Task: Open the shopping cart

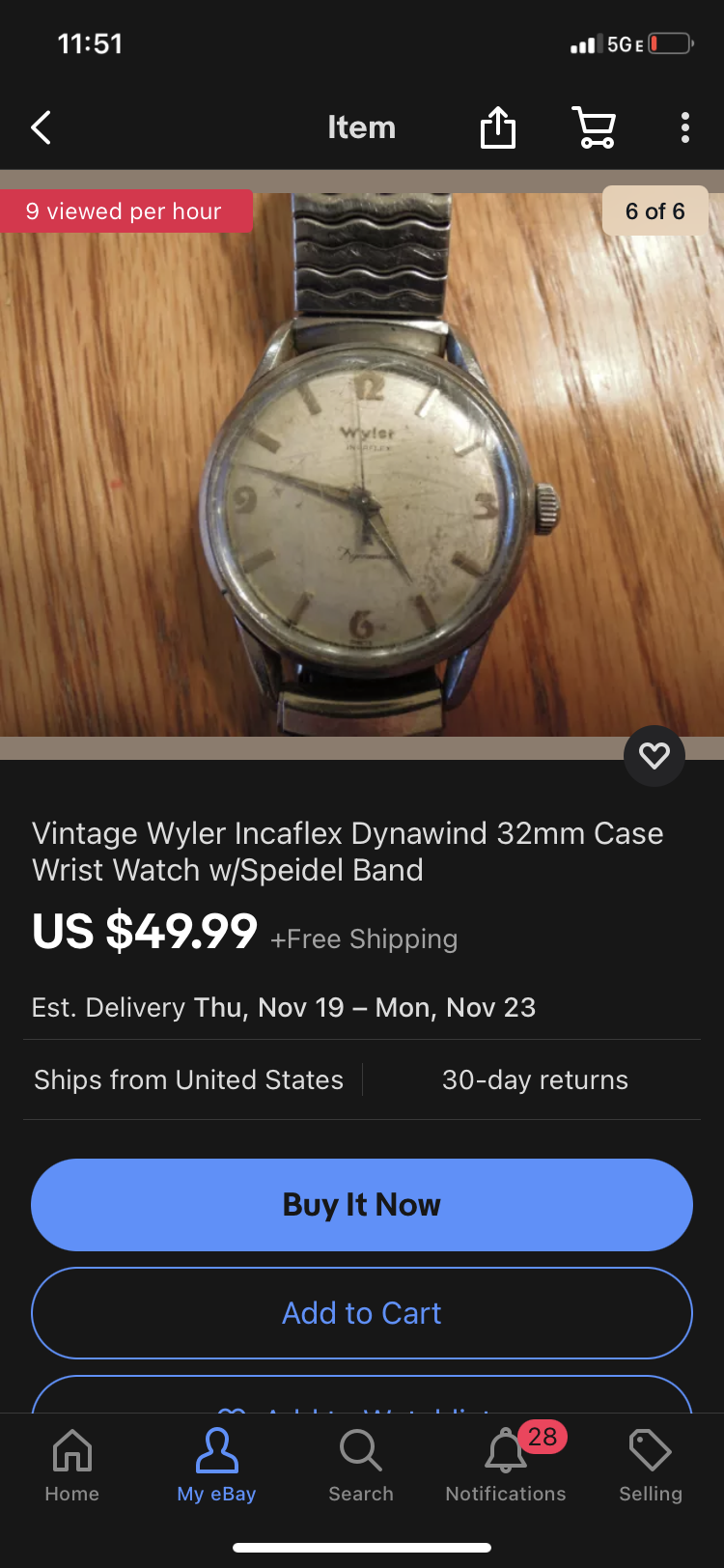Action: pos(594,127)
